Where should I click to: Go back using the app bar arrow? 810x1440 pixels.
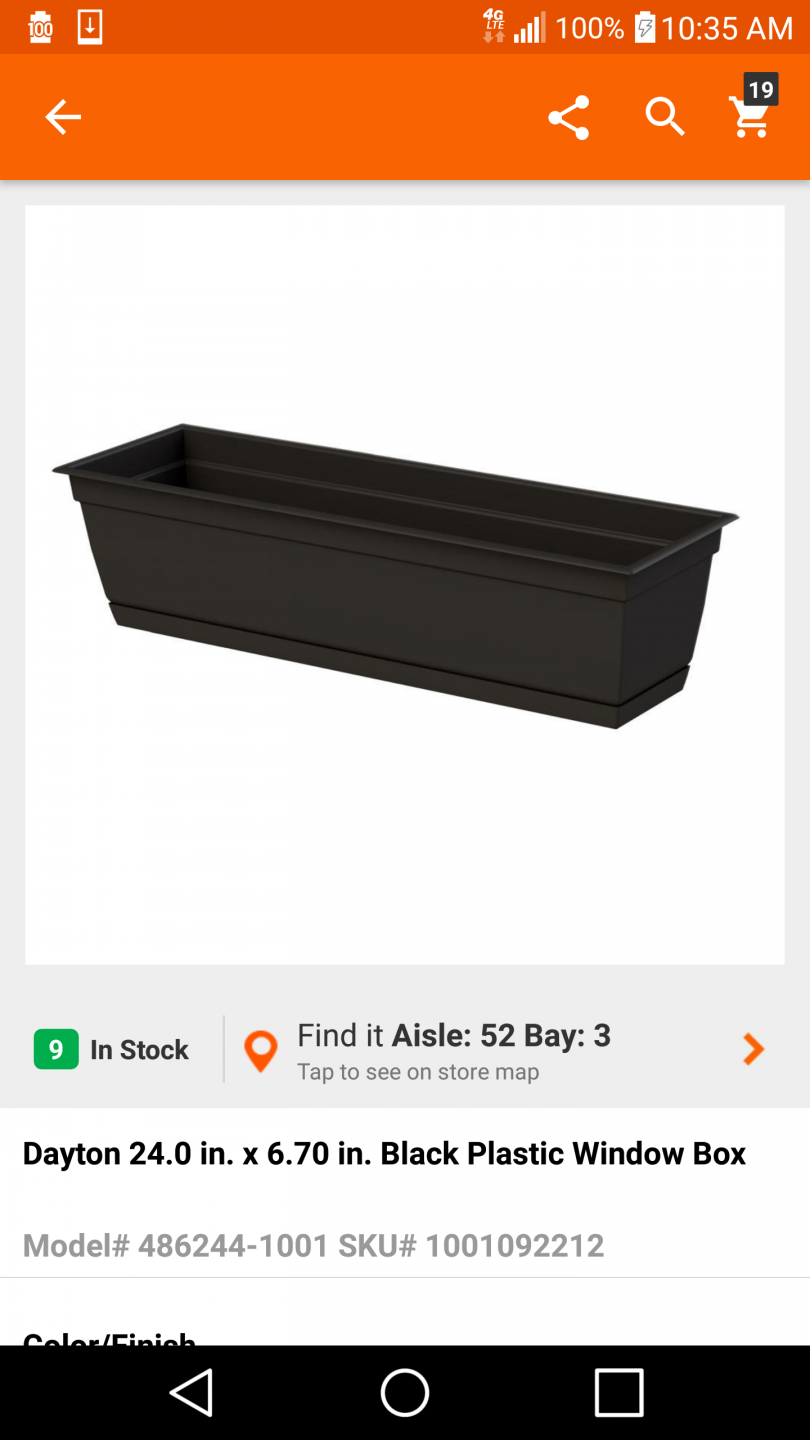[62, 118]
